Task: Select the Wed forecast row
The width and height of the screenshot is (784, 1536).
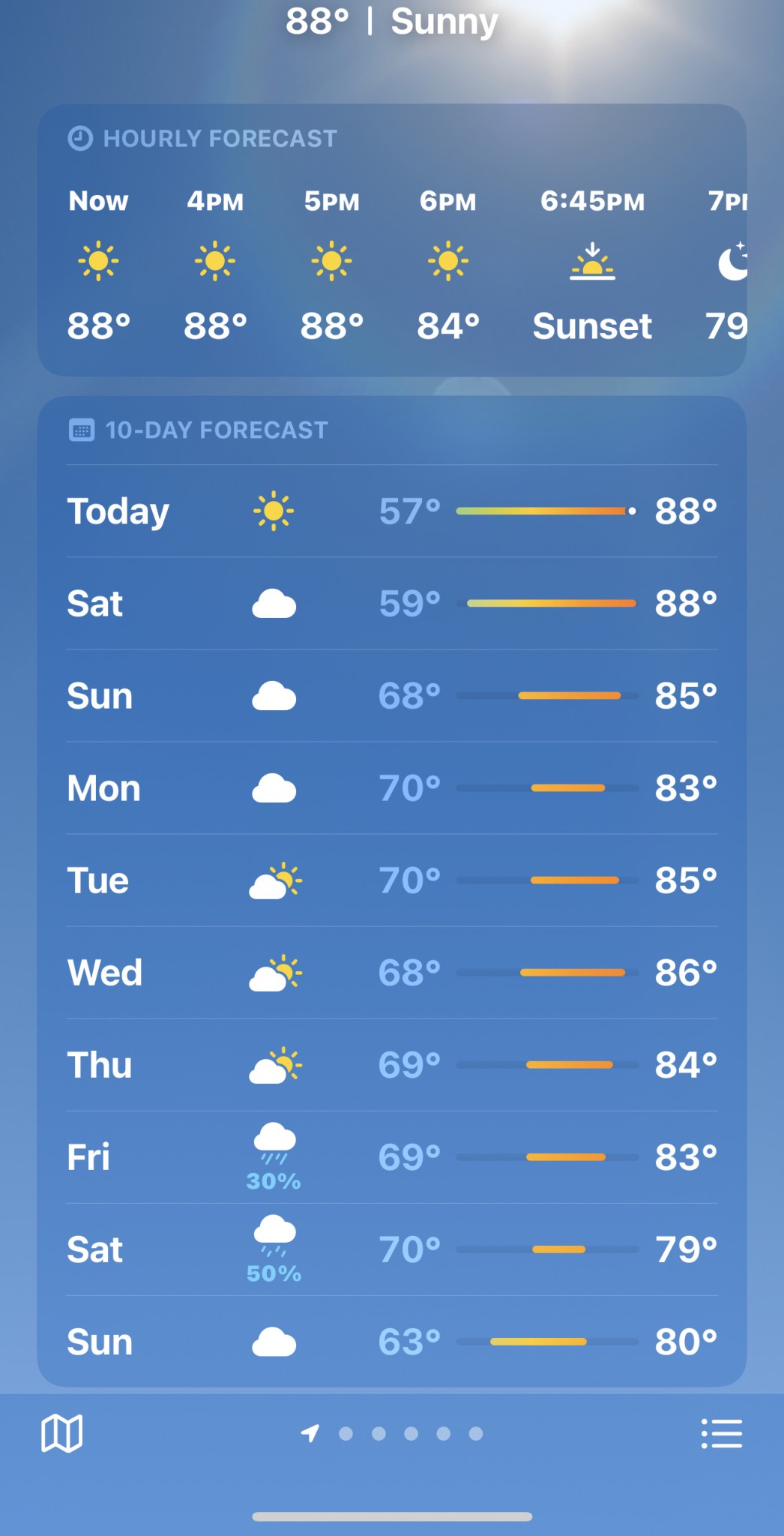Action: pos(391,973)
